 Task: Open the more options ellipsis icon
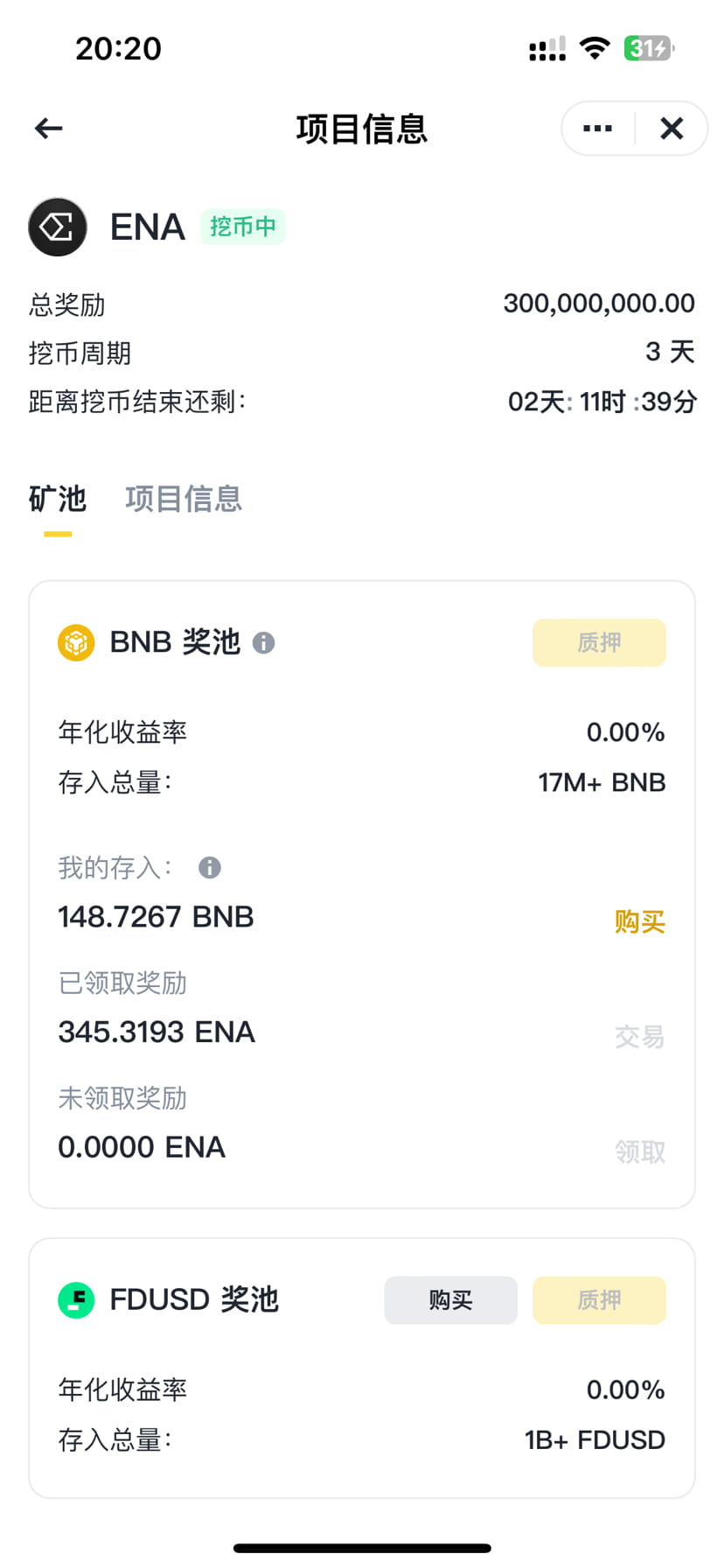(596, 128)
